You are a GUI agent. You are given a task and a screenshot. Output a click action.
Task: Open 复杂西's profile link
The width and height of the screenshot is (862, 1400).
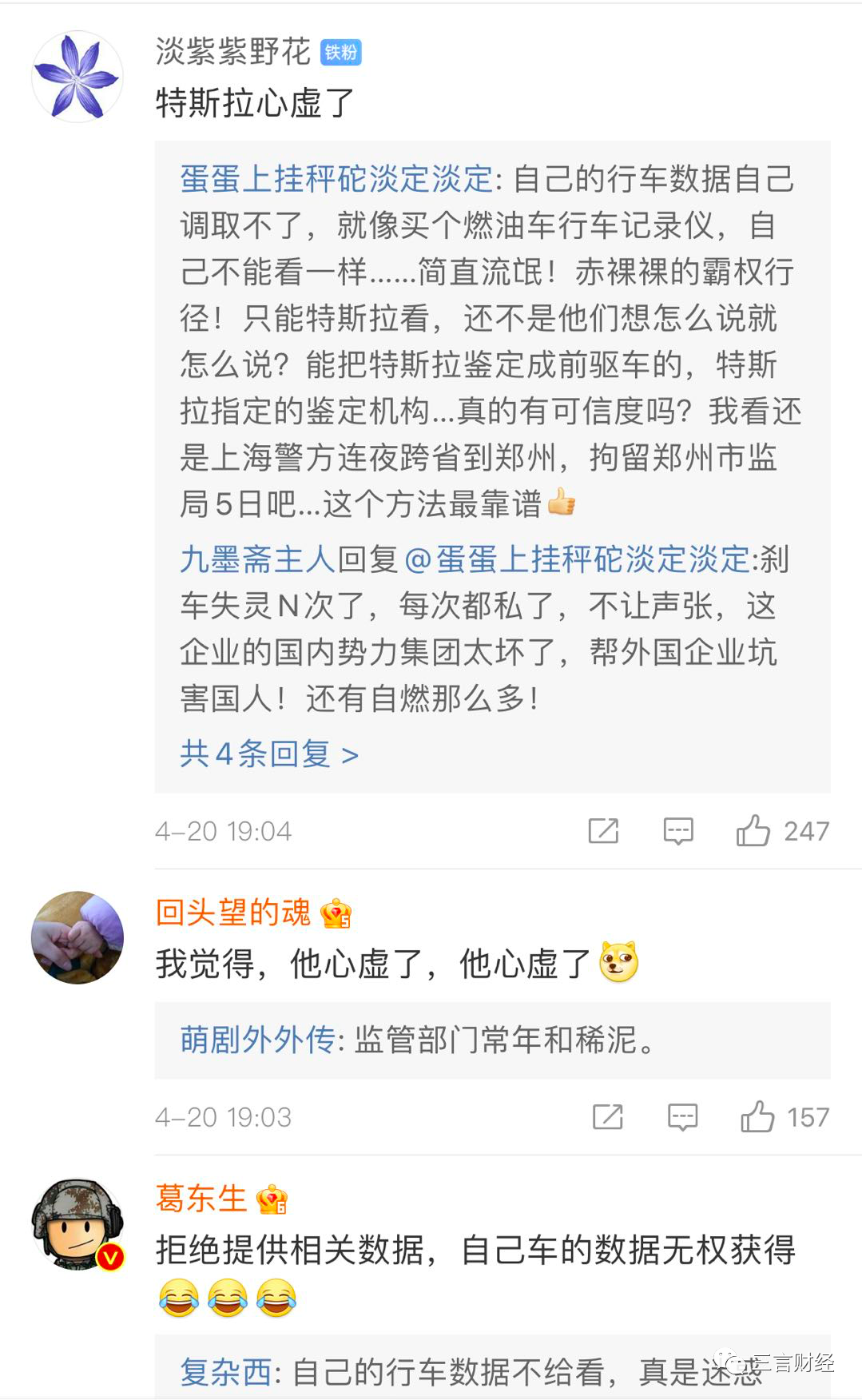(226, 1372)
